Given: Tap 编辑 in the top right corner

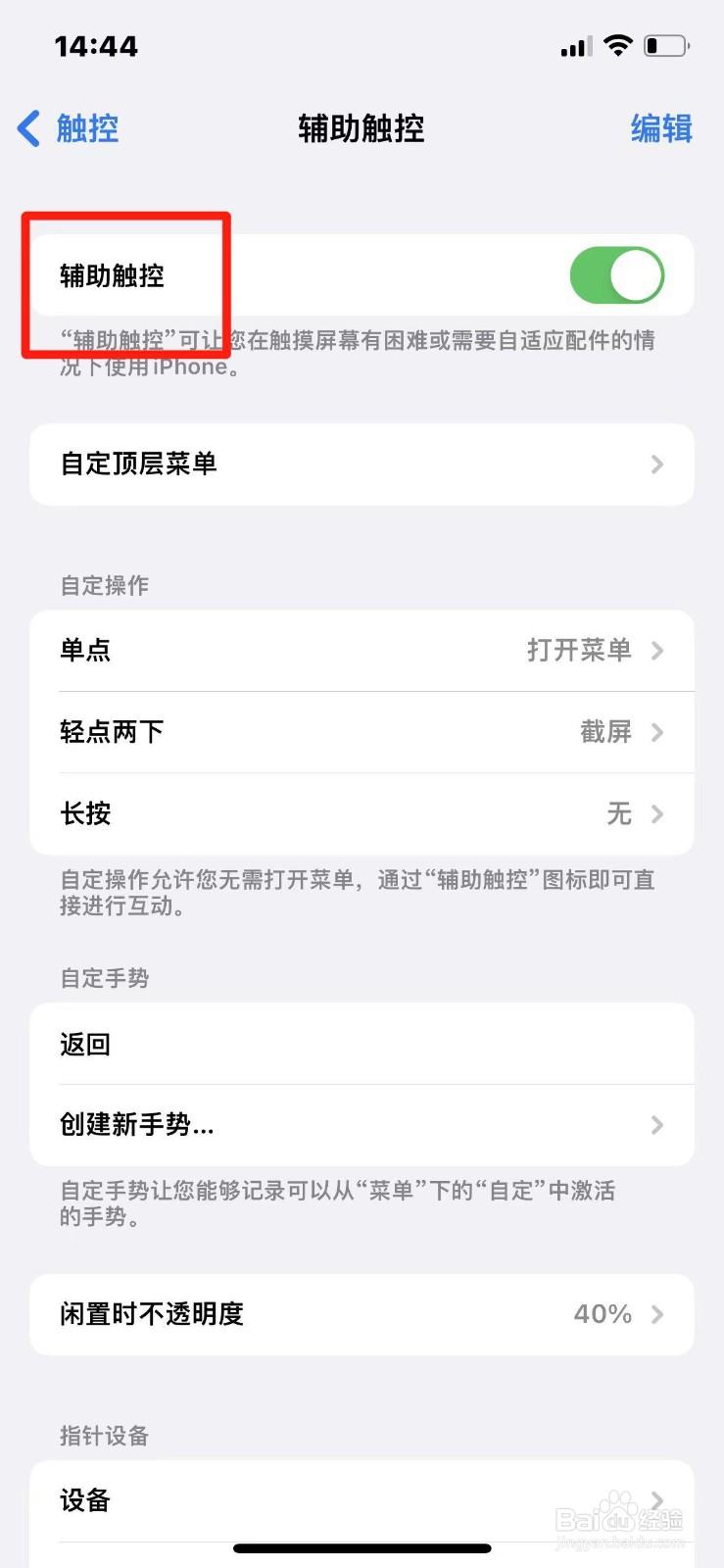Looking at the screenshot, I should (661, 128).
